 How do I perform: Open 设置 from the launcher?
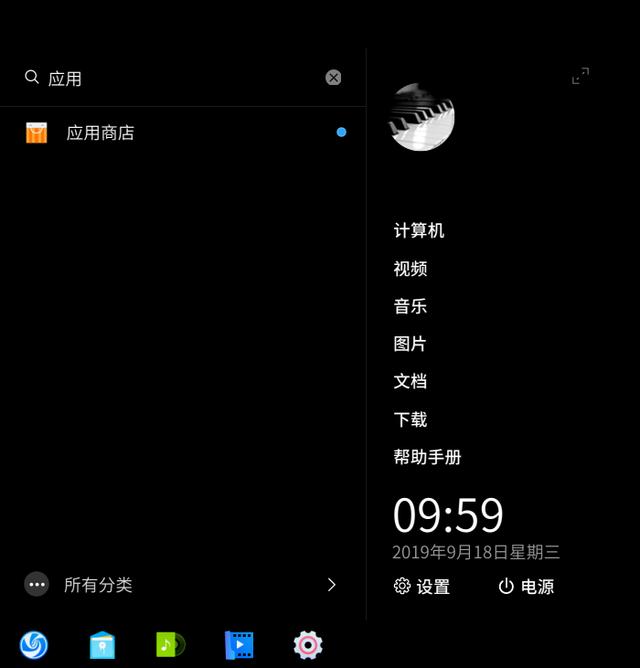tap(422, 587)
